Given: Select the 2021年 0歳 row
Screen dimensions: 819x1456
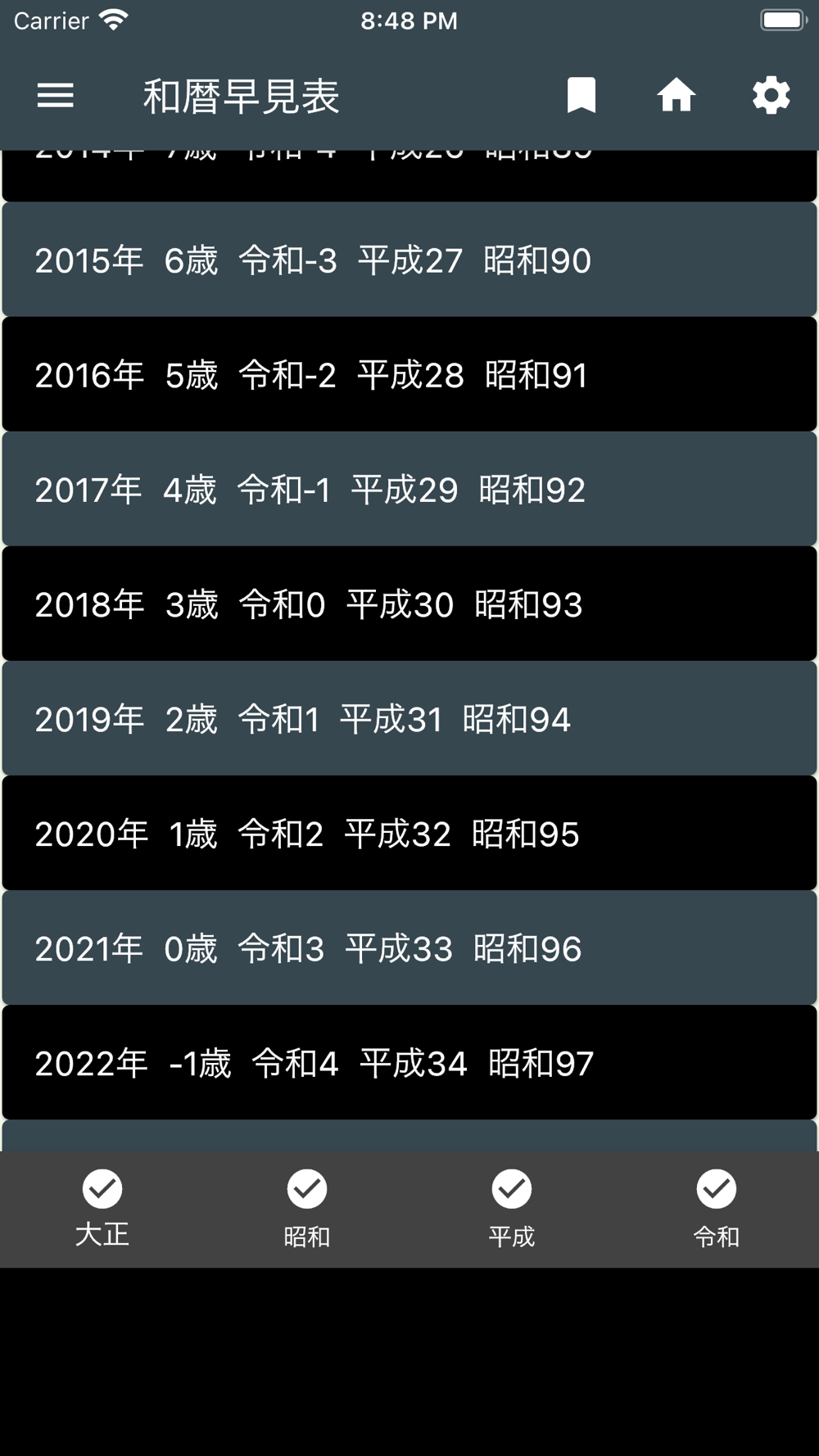Looking at the screenshot, I should point(409,948).
